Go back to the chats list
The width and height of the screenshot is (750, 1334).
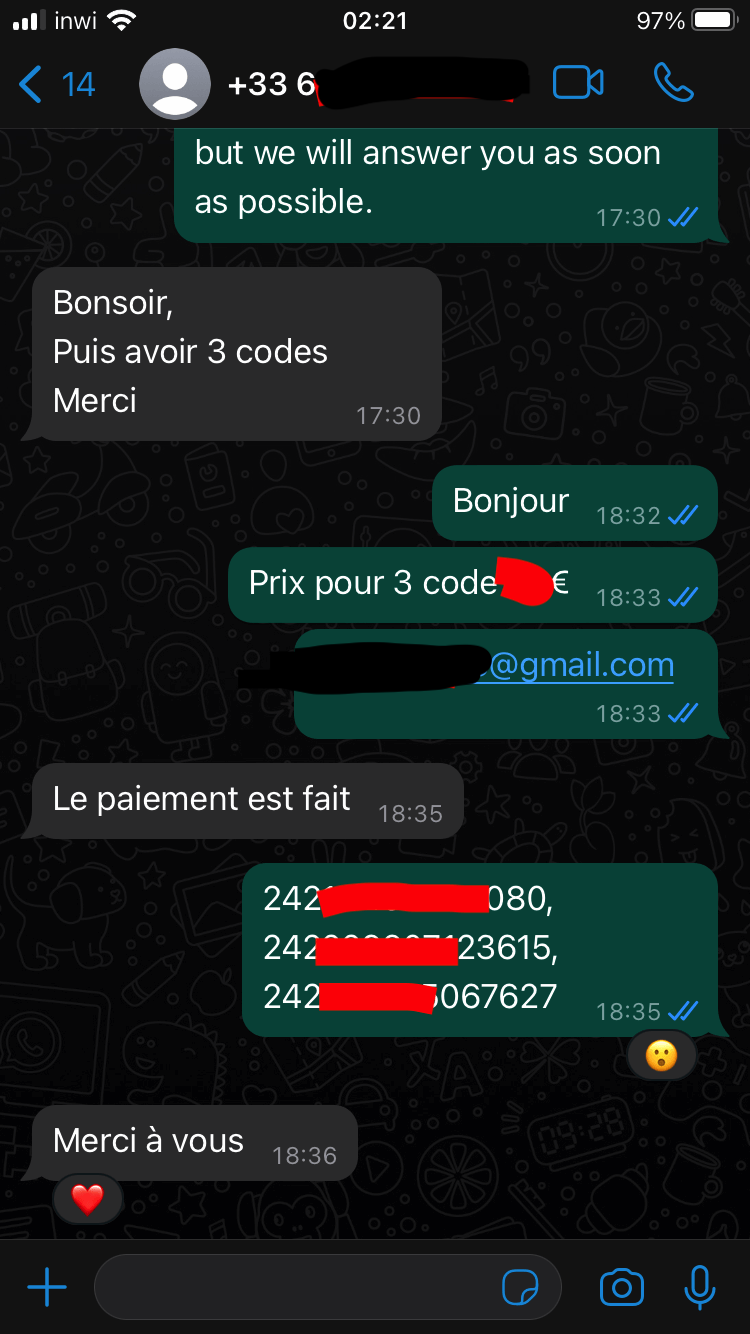[56, 84]
